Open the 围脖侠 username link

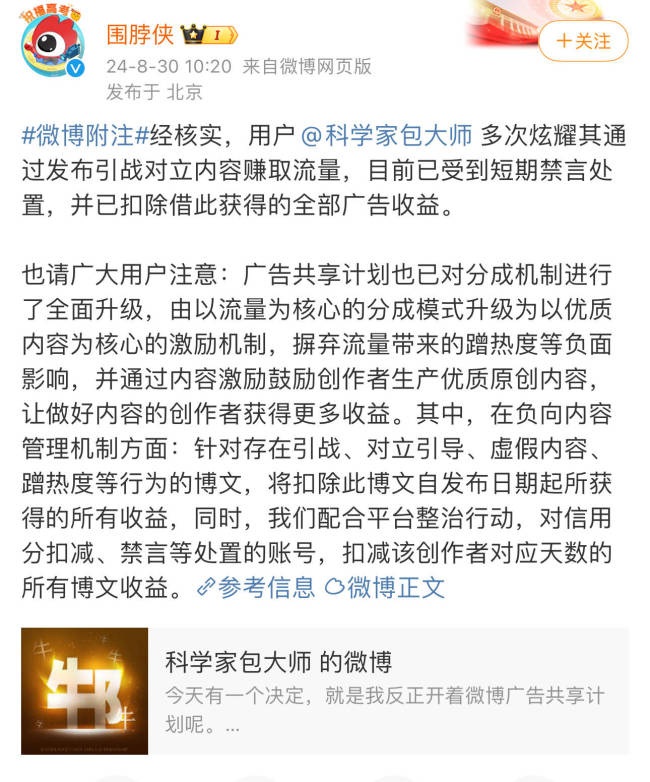click(x=140, y=35)
